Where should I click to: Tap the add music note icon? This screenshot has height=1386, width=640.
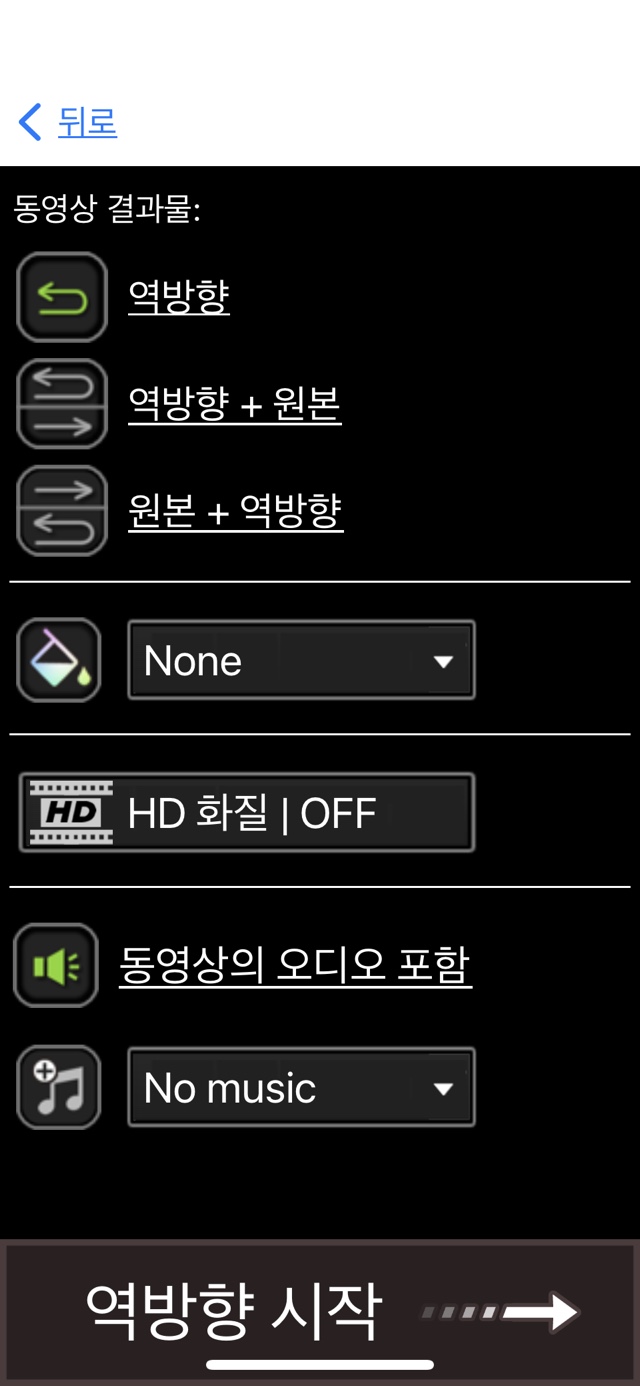[59, 1087]
